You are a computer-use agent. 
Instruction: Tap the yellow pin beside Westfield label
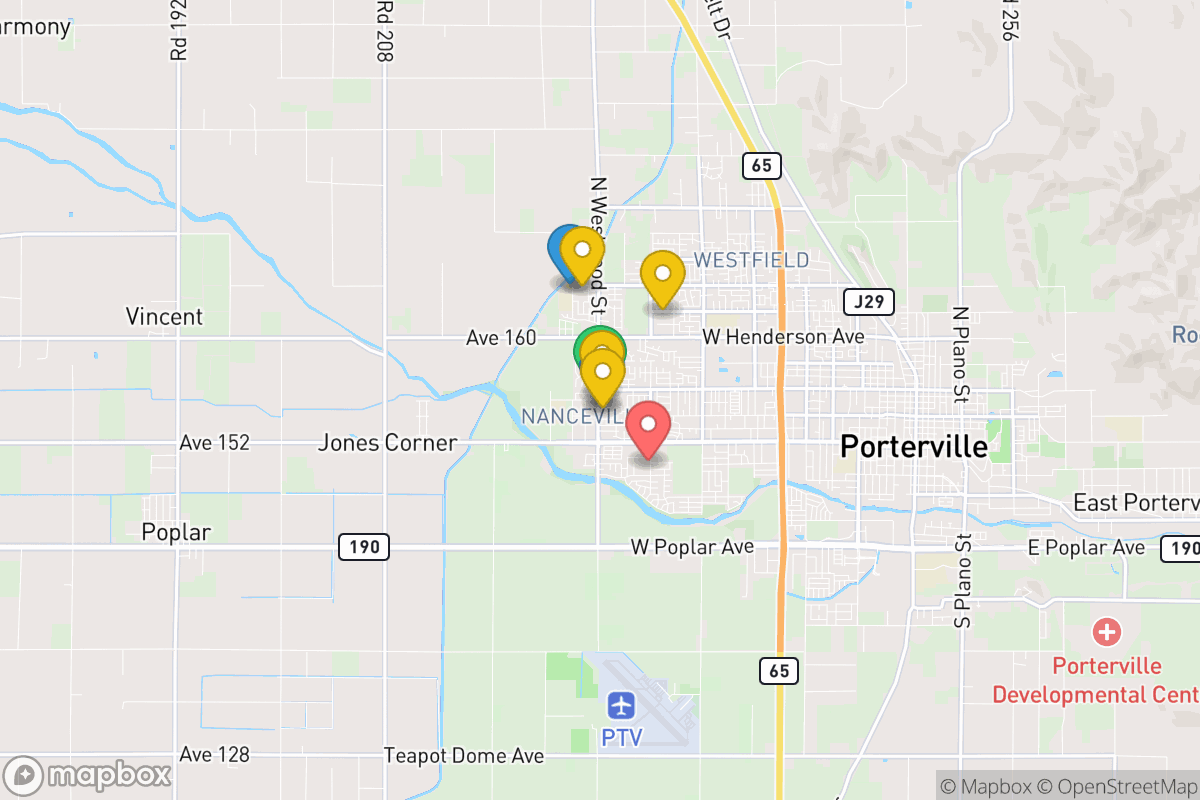pyautogui.click(x=662, y=274)
